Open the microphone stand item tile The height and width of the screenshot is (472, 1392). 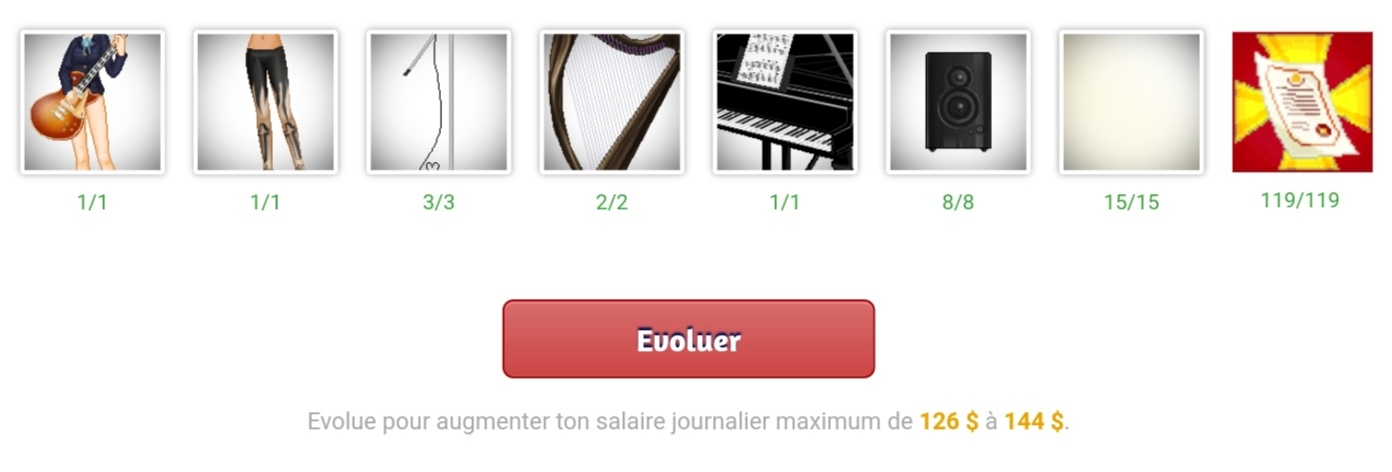[438, 102]
